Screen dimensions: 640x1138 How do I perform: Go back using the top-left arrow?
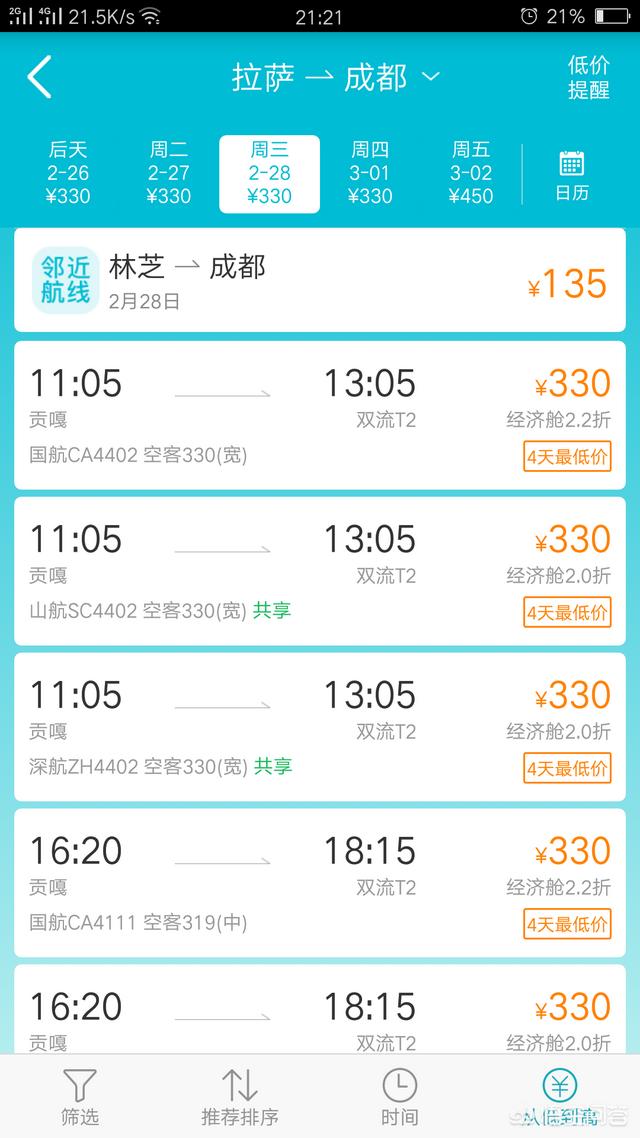[40, 77]
